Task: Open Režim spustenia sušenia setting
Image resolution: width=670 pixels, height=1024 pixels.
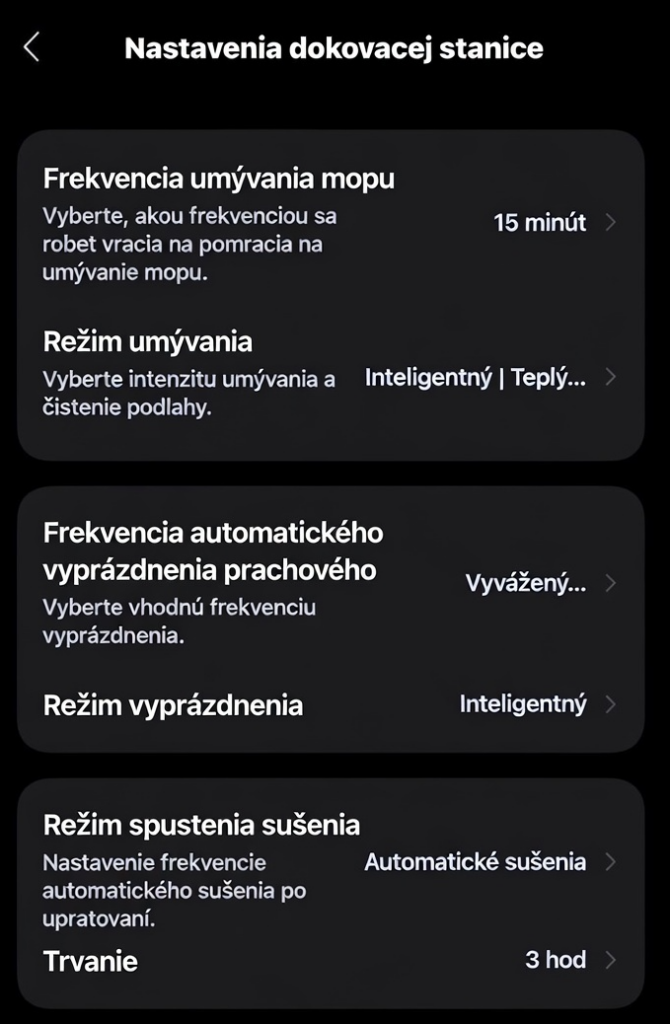Action: coord(330,861)
